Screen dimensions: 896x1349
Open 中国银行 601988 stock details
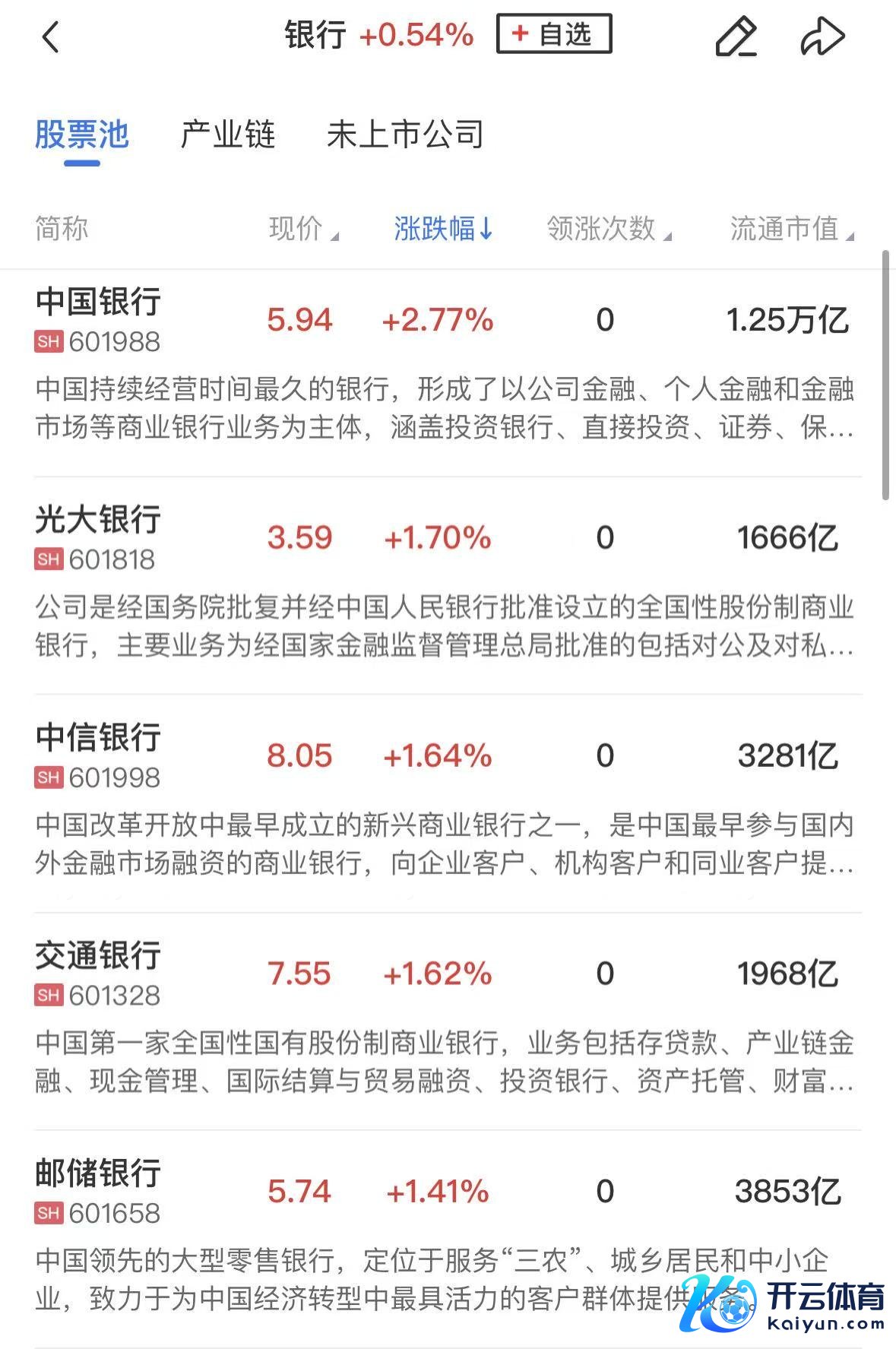tap(99, 319)
